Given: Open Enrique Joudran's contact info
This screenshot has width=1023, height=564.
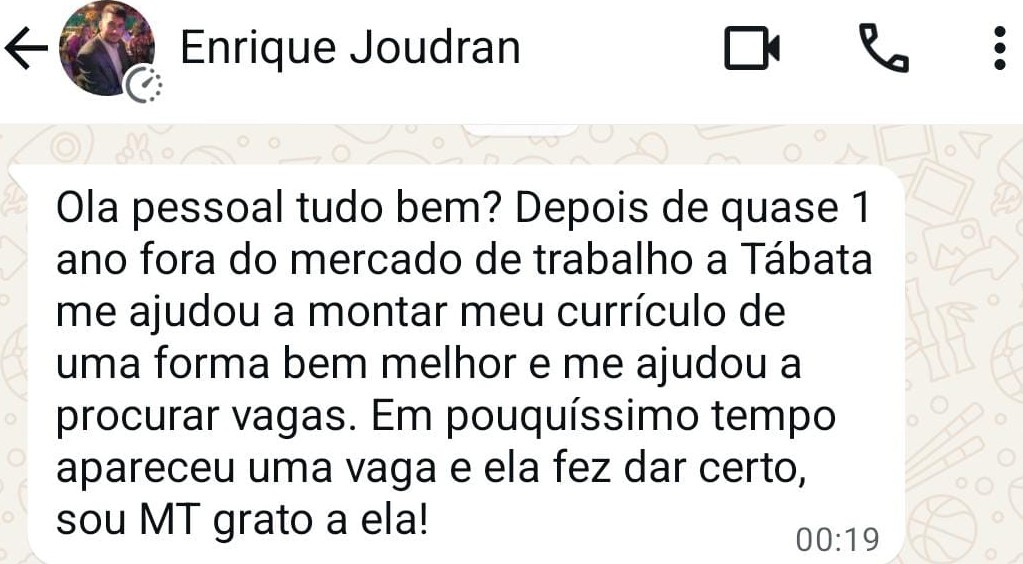Looking at the screenshot, I should coord(350,48).
